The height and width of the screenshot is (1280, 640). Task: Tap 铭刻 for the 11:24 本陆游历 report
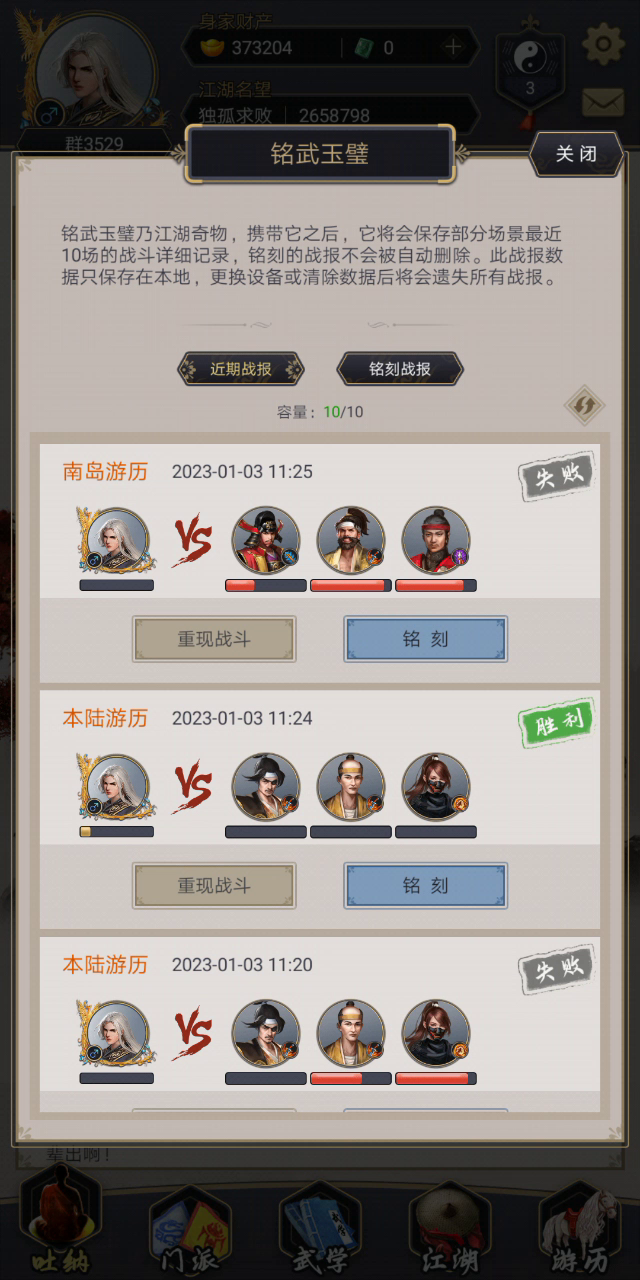click(x=425, y=885)
